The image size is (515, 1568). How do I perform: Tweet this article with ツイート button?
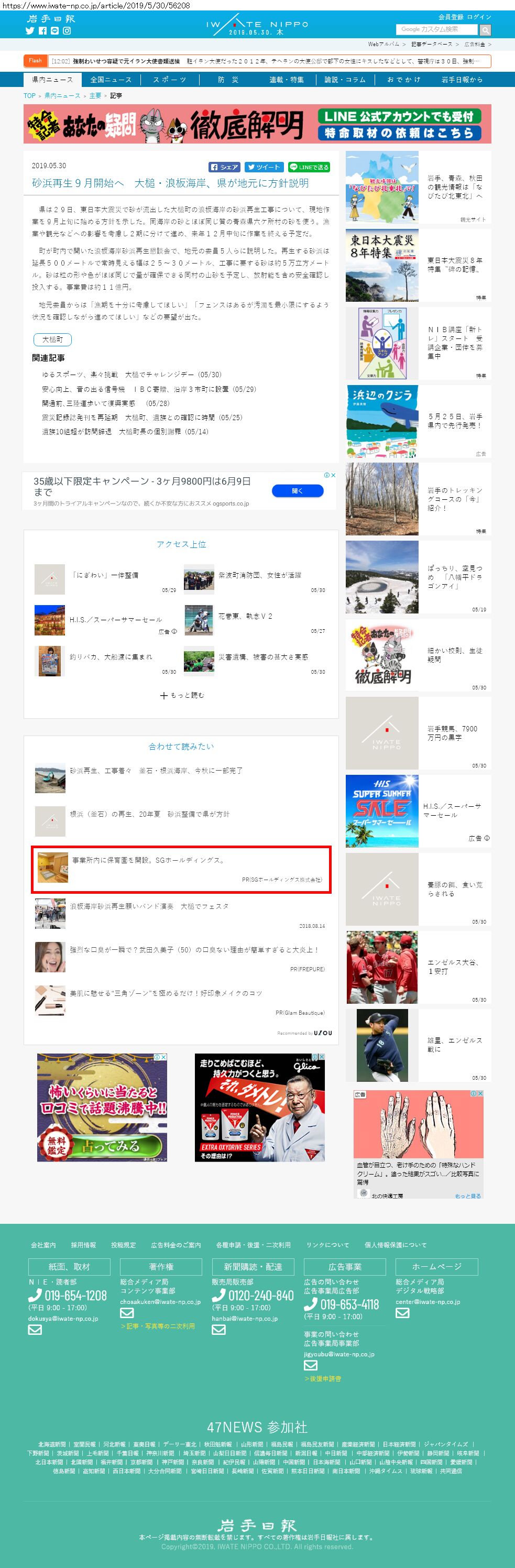click(264, 167)
